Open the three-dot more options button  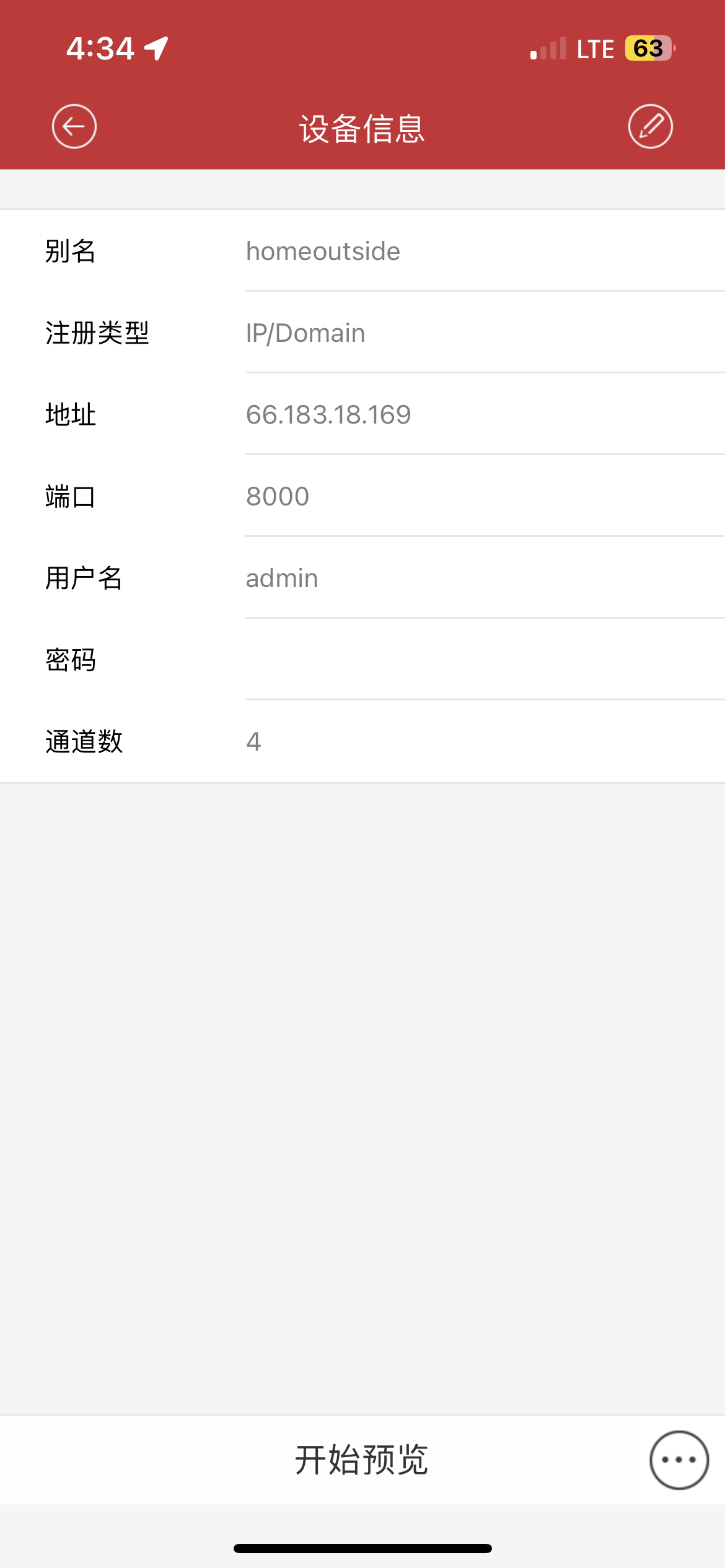[x=679, y=1460]
